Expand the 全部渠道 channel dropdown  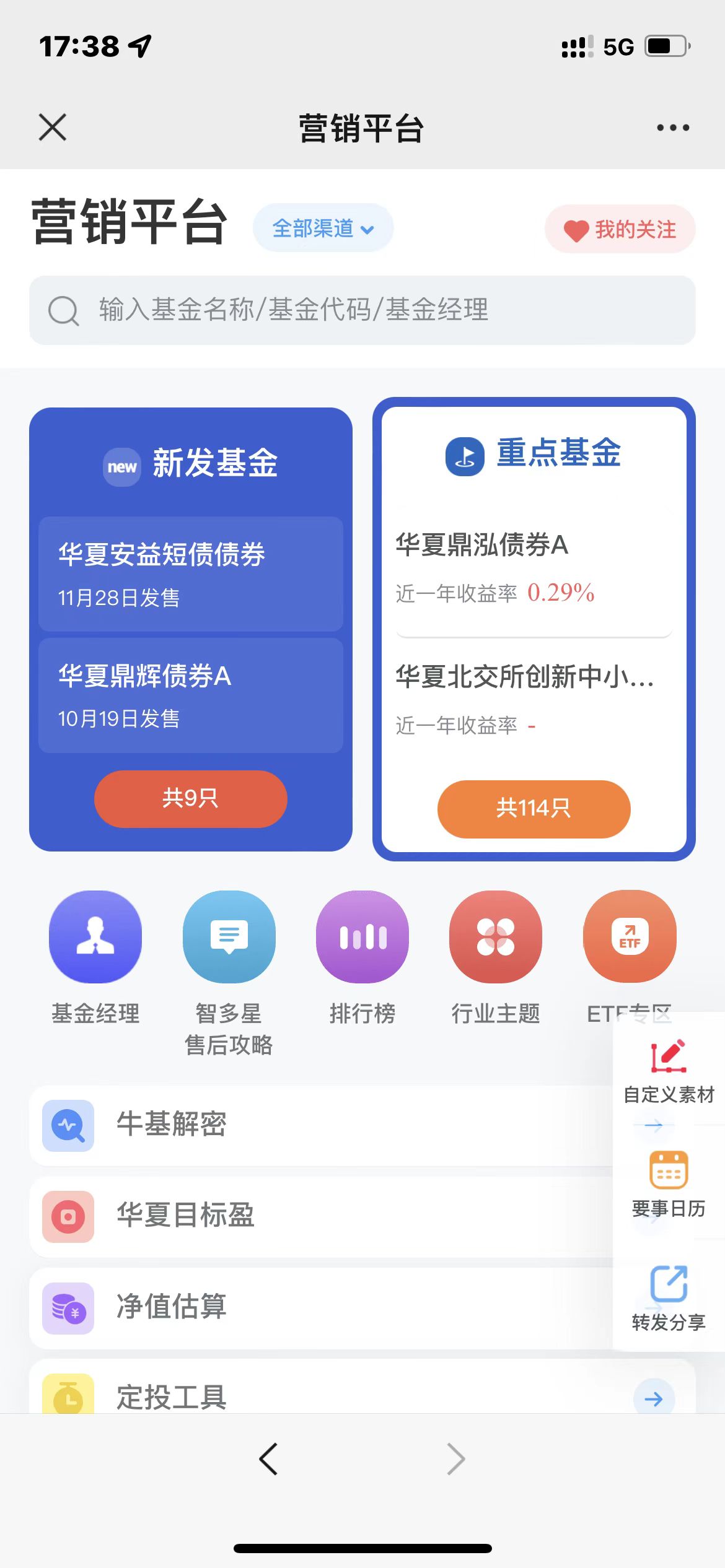coord(323,228)
